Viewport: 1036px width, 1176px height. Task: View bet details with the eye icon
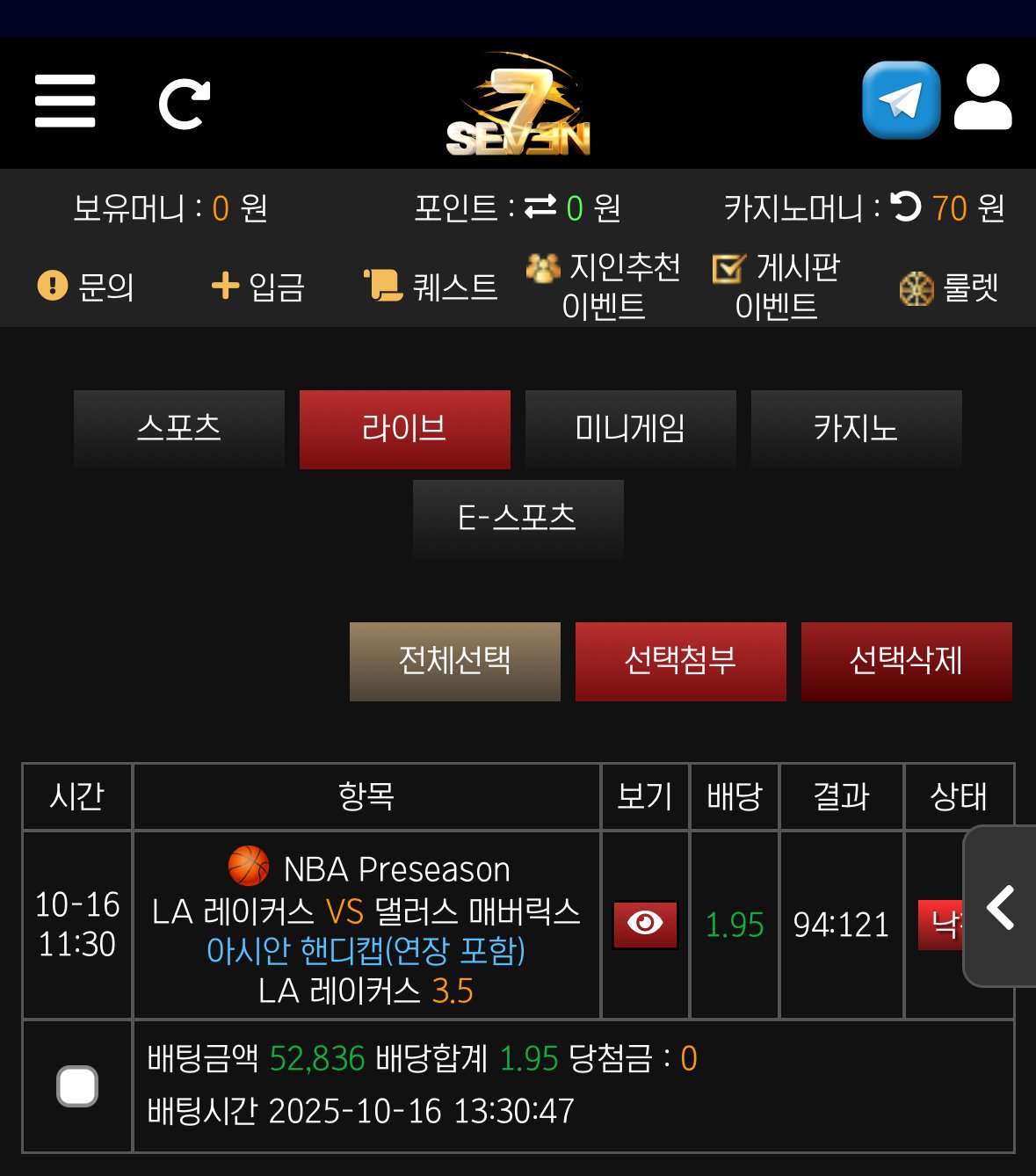pyautogui.click(x=645, y=925)
